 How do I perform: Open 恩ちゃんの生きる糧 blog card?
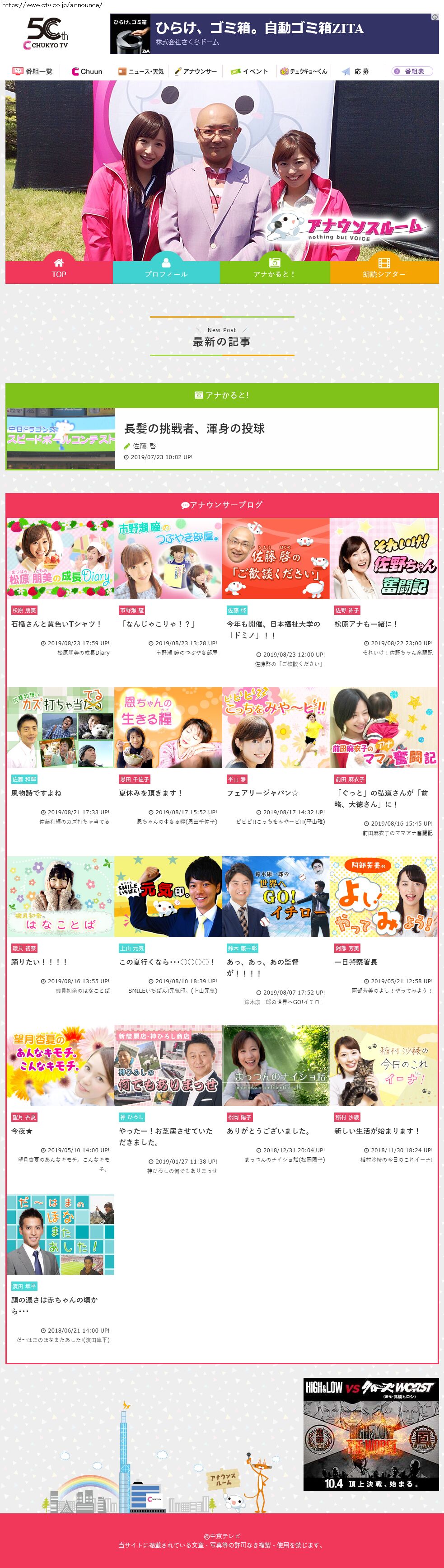[x=168, y=728]
